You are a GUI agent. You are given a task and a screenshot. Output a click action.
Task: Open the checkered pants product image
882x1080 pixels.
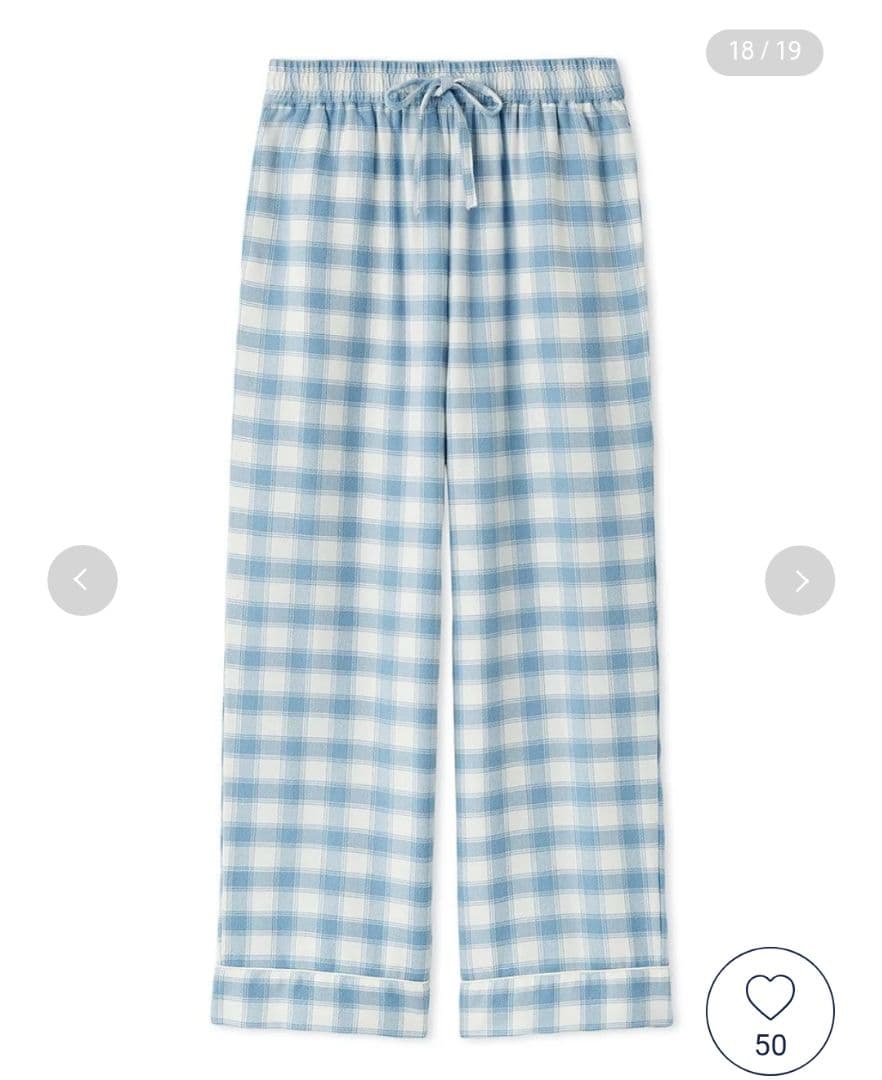pos(440,540)
